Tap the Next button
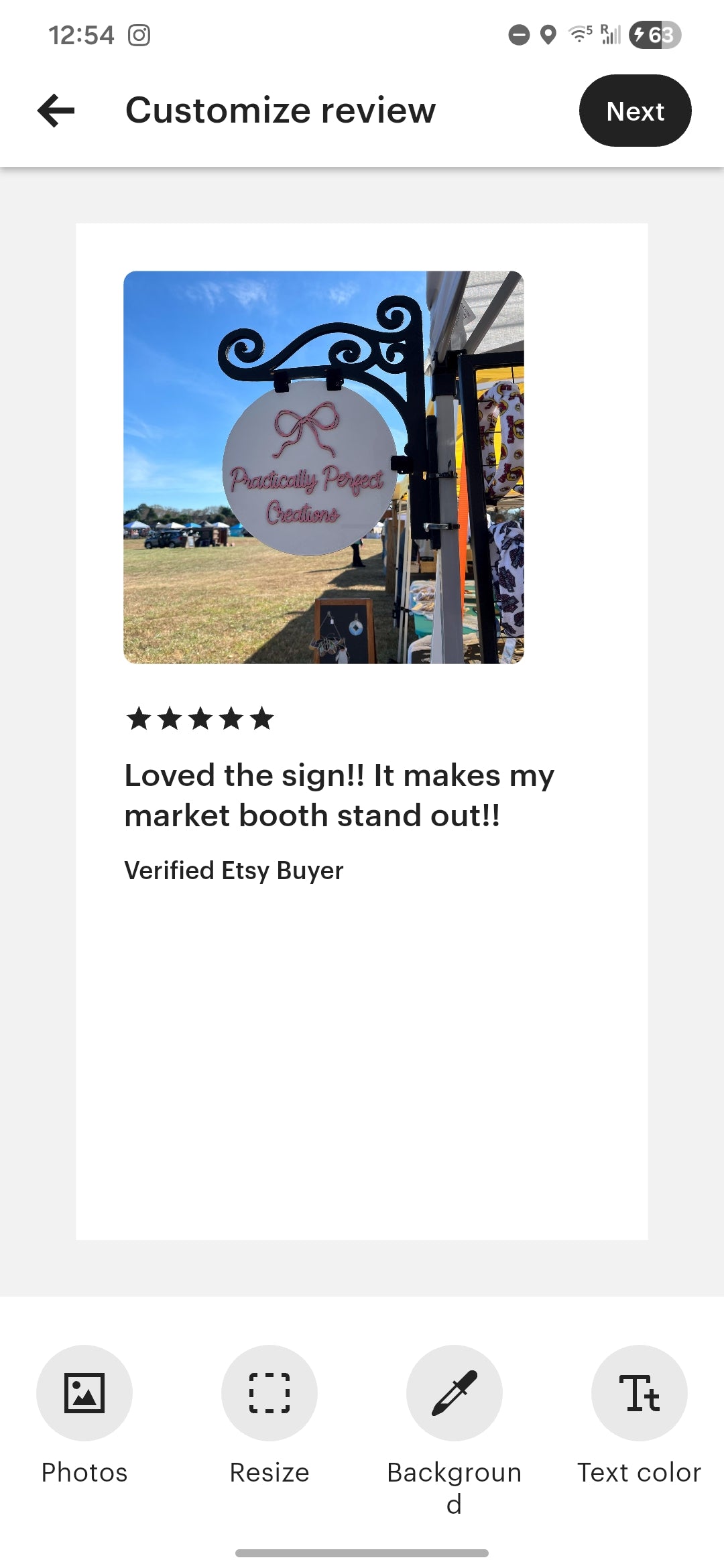724x1568 pixels. (x=634, y=111)
